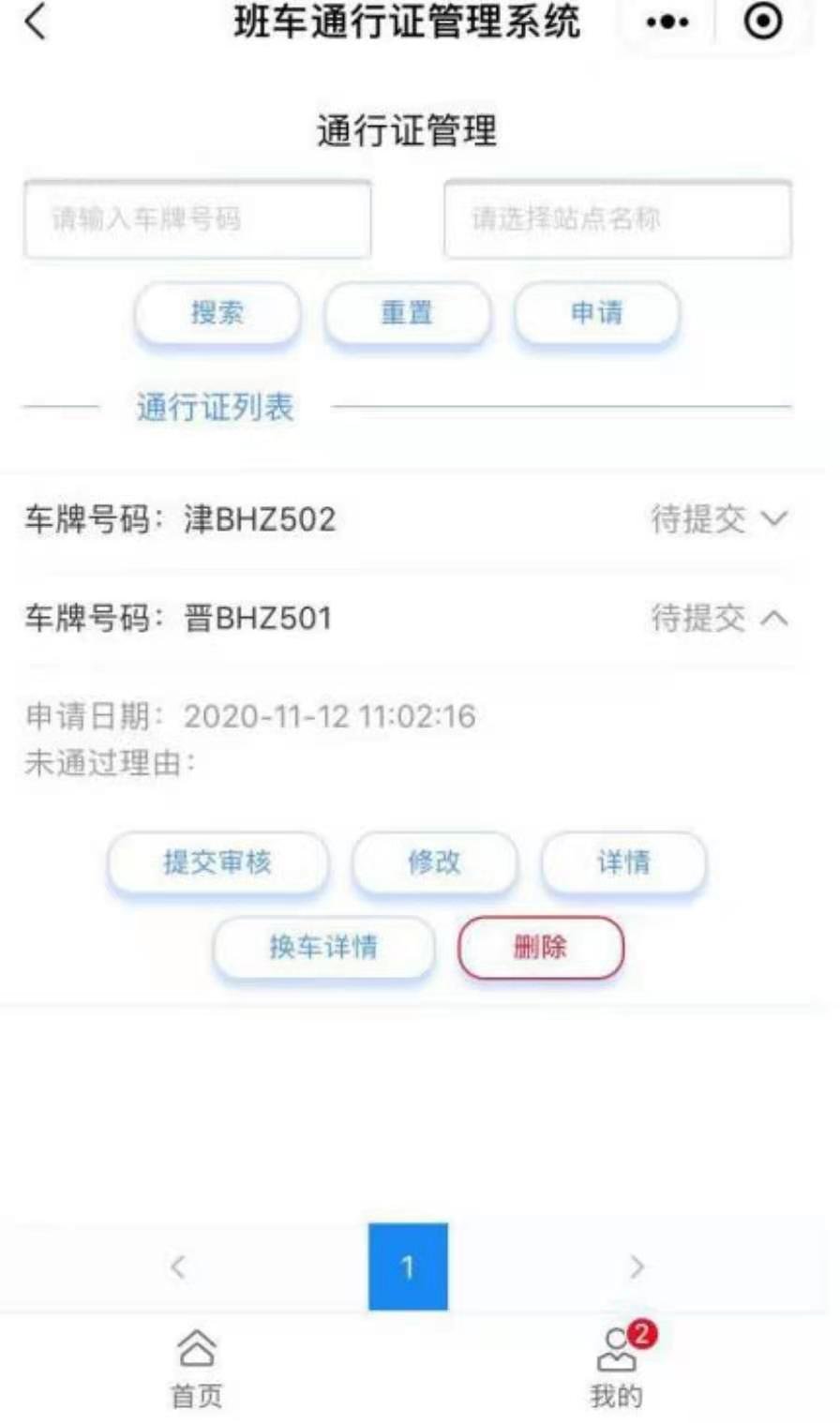Focus the license plate number field
The image size is (840, 1423).
pos(197,219)
